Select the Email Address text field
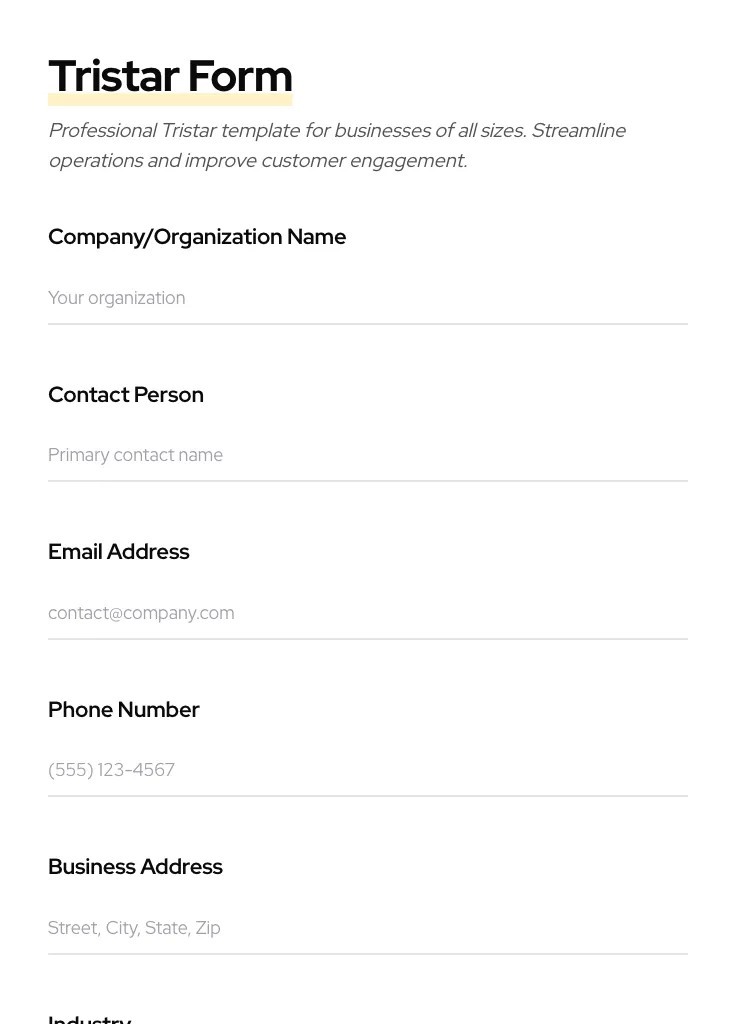Image resolution: width=736 pixels, height=1024 pixels. pyautogui.click(x=367, y=613)
